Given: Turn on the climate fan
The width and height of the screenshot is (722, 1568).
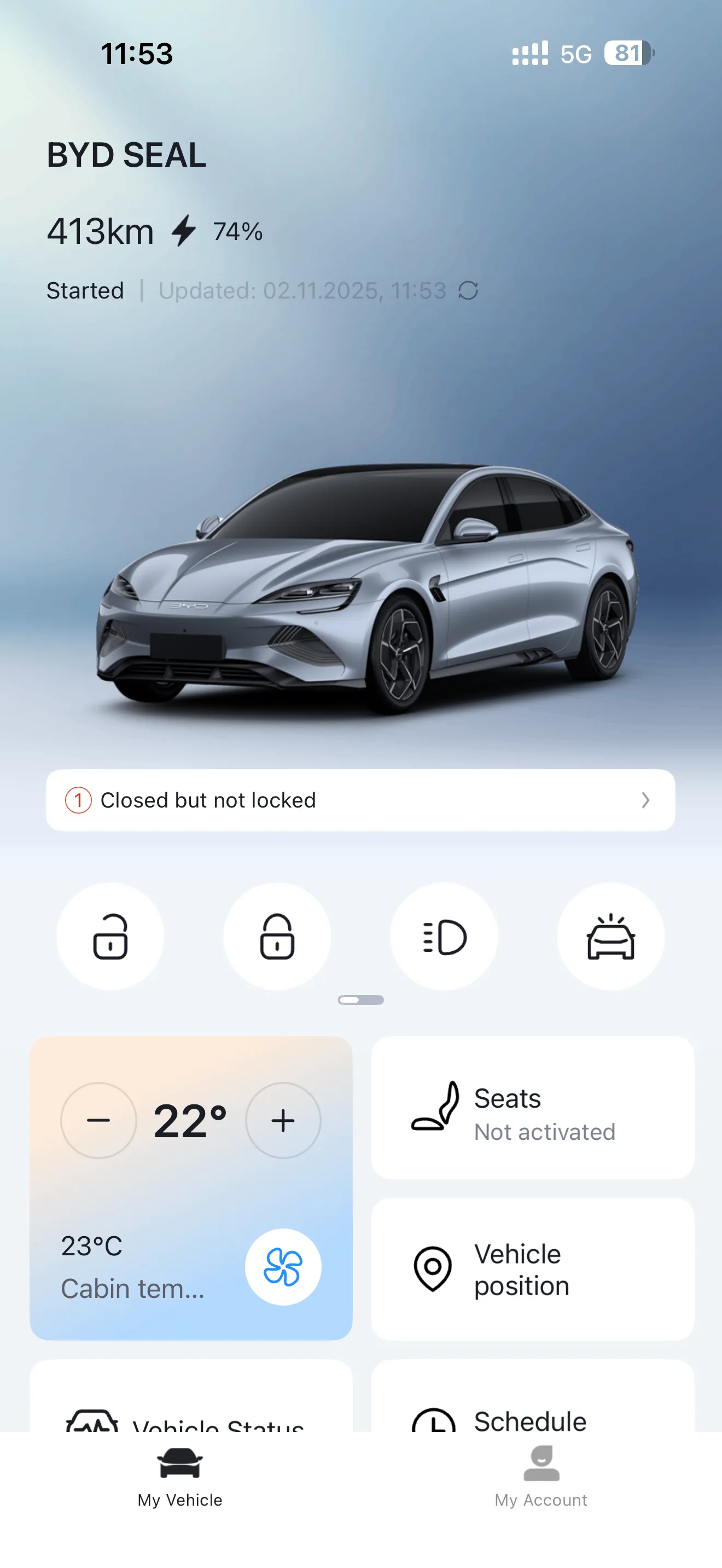Looking at the screenshot, I should tap(283, 1267).
